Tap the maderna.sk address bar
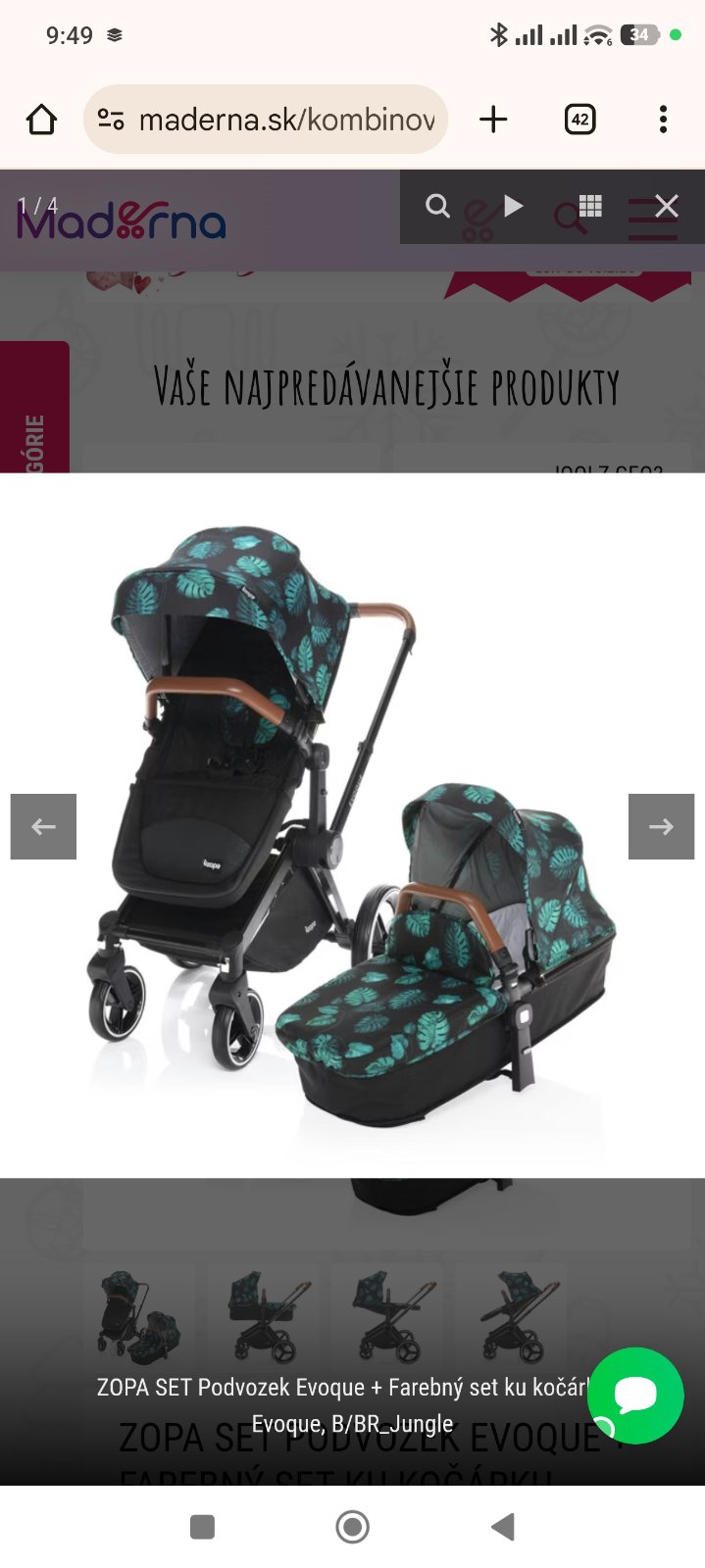This screenshot has width=705, height=1568. [x=267, y=120]
